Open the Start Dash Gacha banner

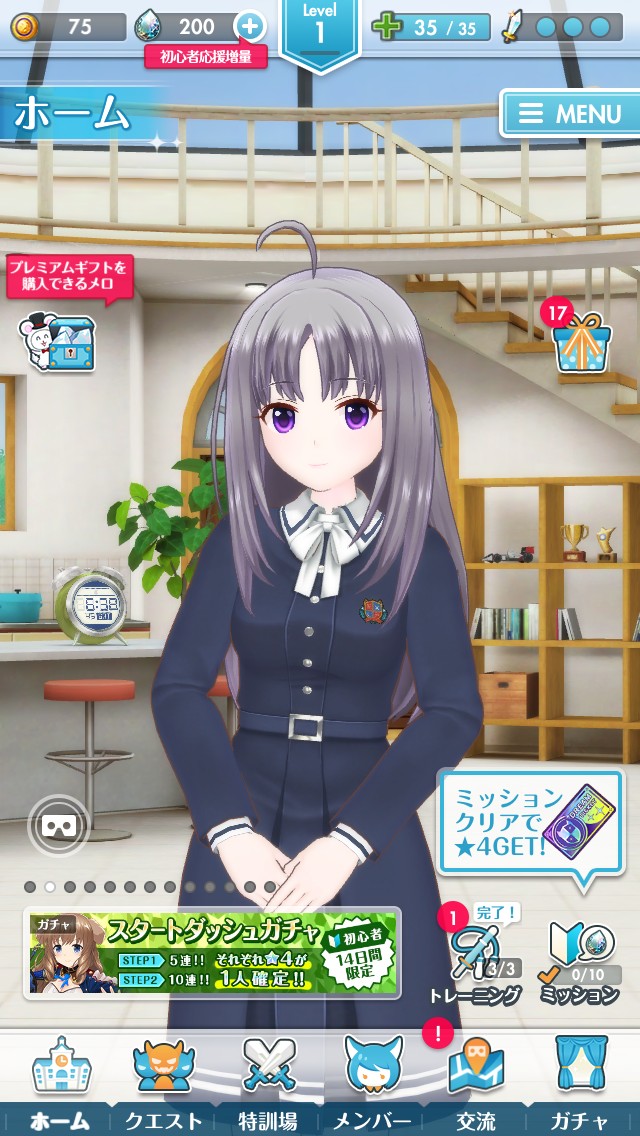[x=212, y=953]
